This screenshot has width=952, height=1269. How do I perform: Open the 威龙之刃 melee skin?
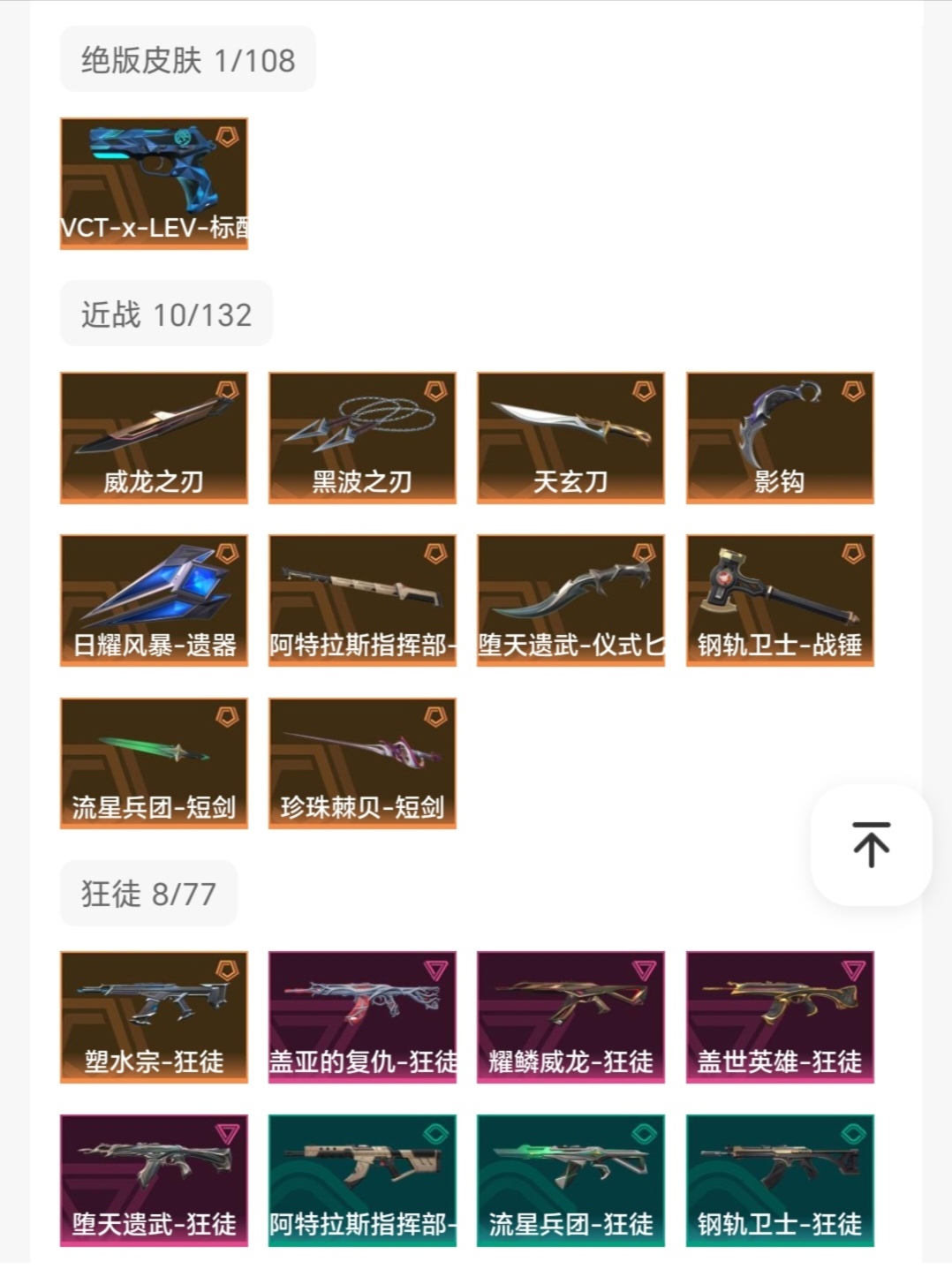pyautogui.click(x=154, y=438)
